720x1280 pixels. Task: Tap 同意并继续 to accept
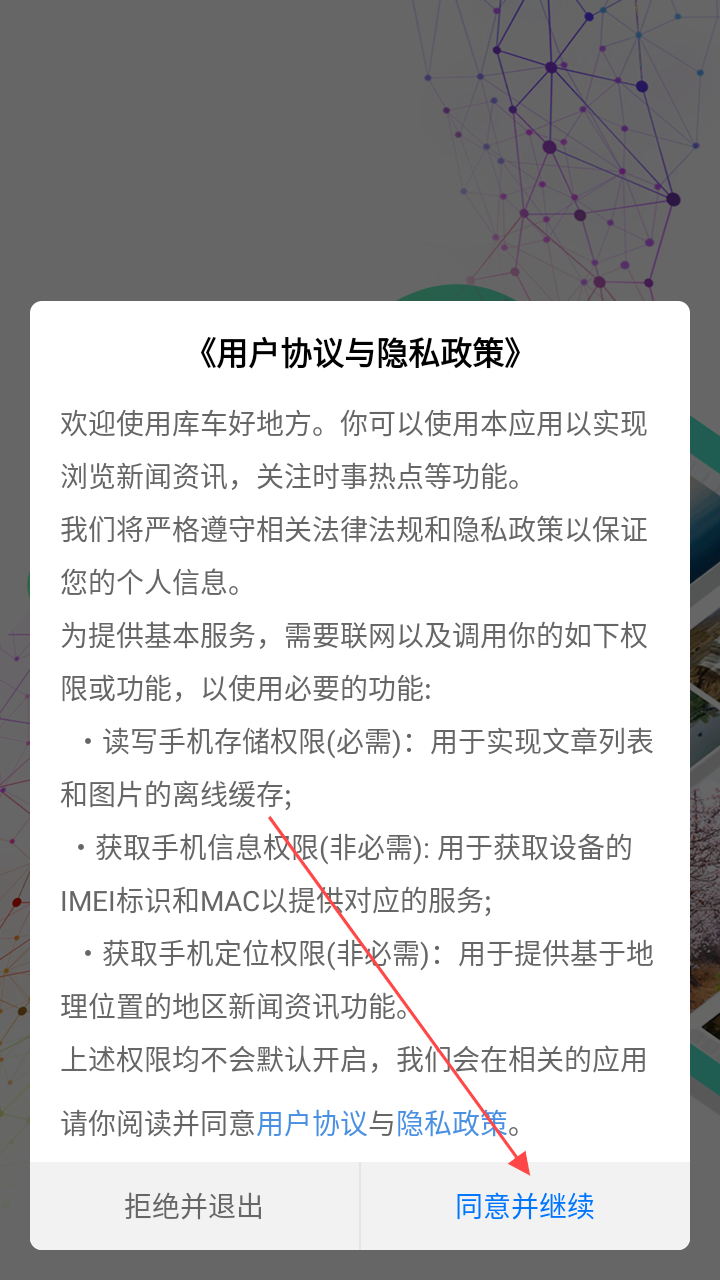click(x=524, y=1206)
